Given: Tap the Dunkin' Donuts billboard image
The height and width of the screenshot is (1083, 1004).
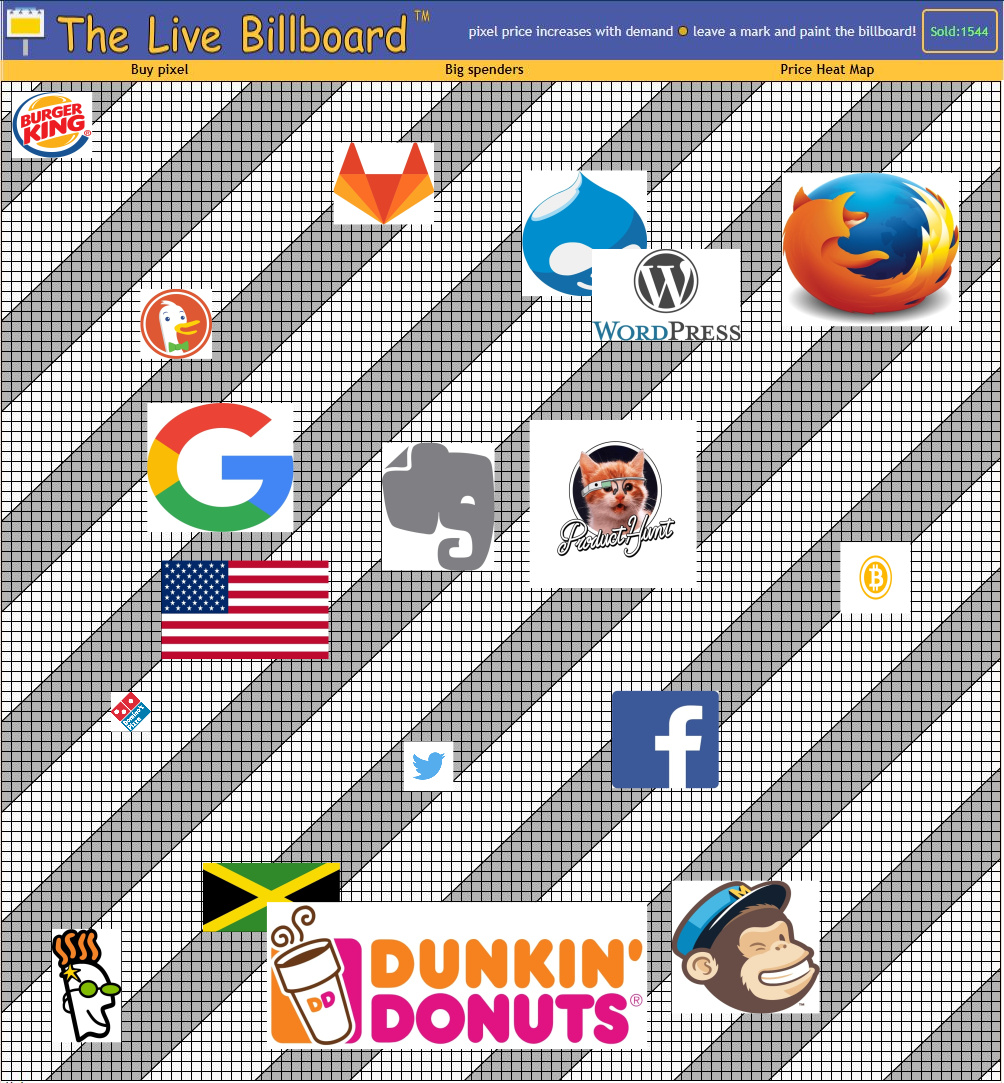Looking at the screenshot, I should [457, 975].
